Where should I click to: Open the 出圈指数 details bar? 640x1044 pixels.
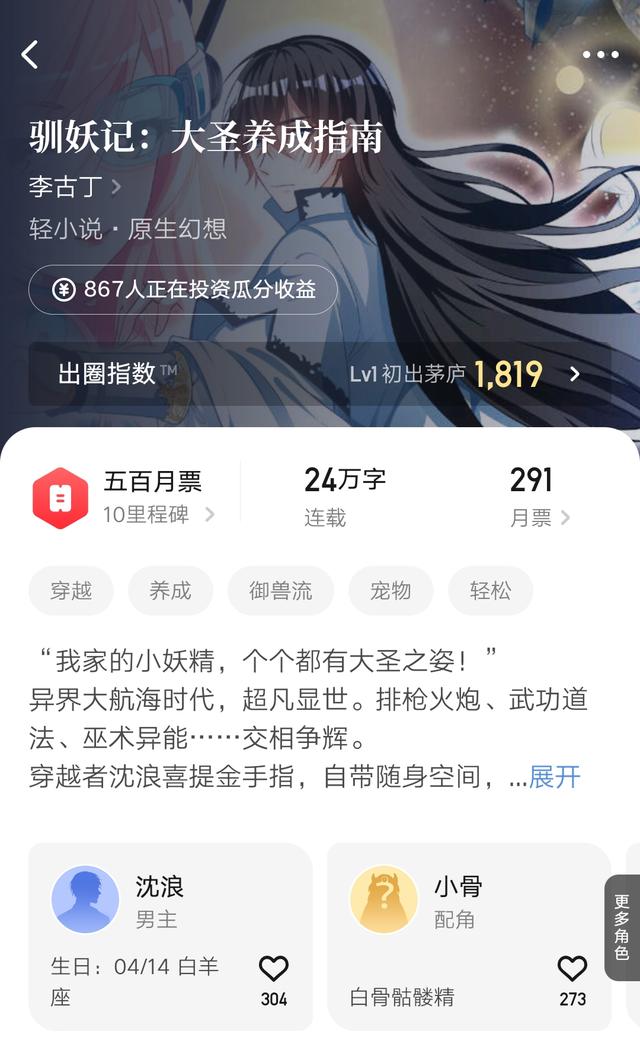click(x=320, y=375)
